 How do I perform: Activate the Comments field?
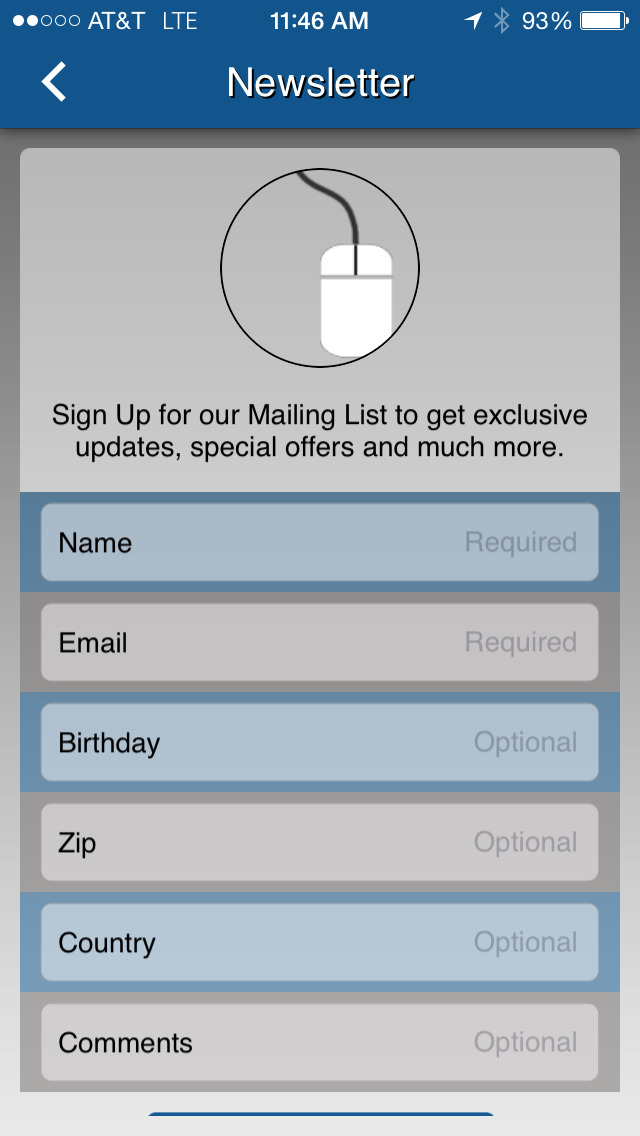(x=320, y=1042)
